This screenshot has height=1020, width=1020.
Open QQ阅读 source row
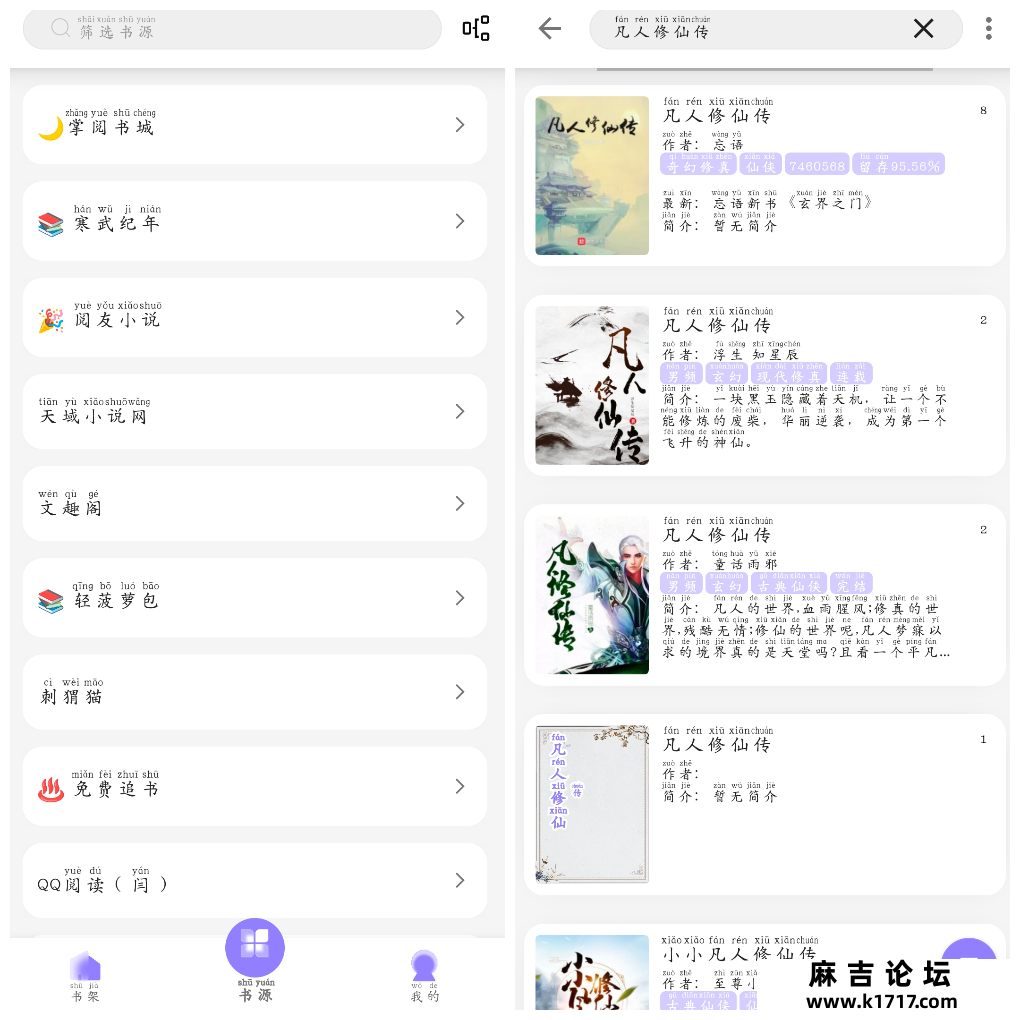tap(254, 881)
